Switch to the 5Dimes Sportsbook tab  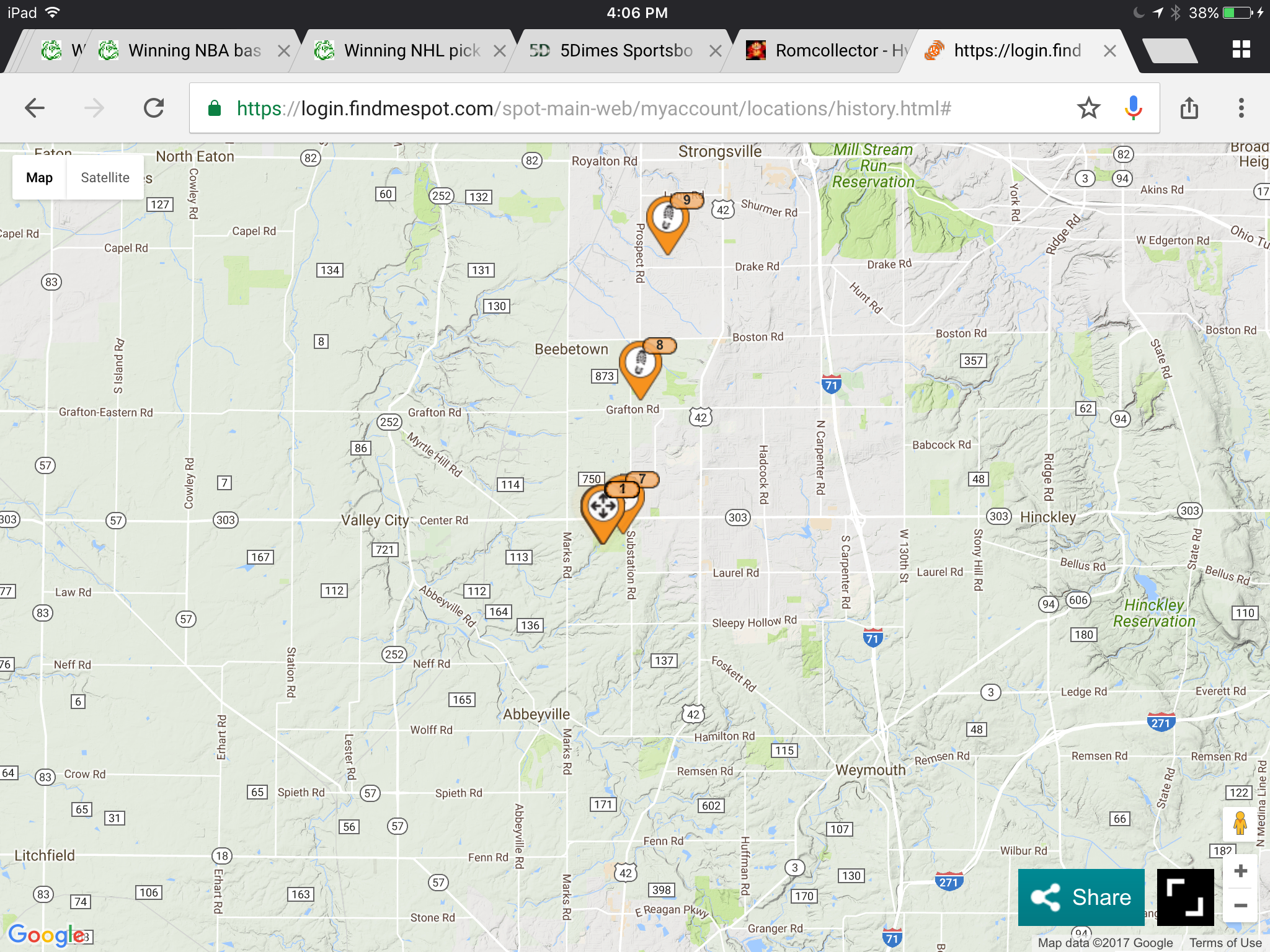(611, 50)
